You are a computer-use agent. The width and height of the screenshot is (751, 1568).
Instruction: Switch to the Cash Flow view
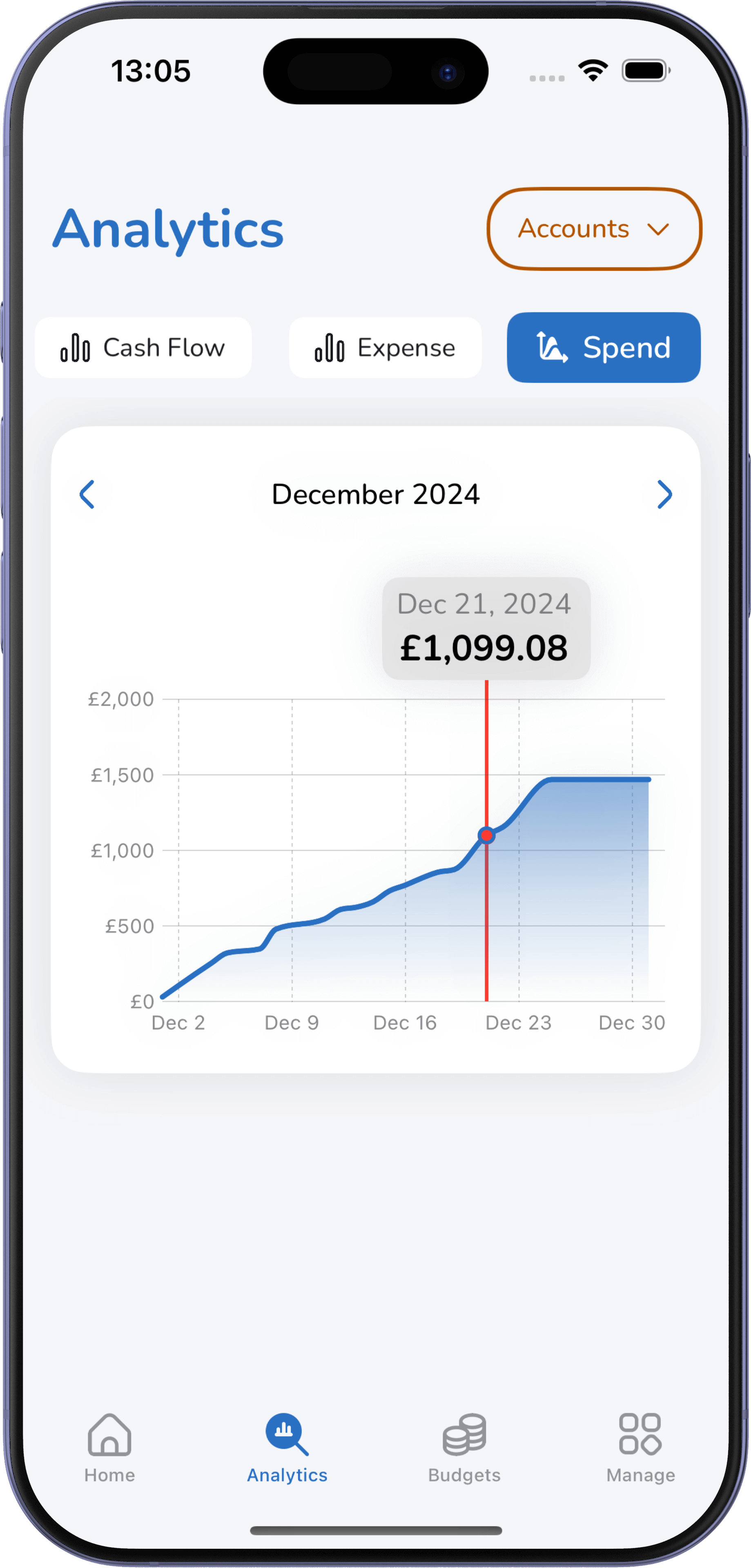coord(144,347)
